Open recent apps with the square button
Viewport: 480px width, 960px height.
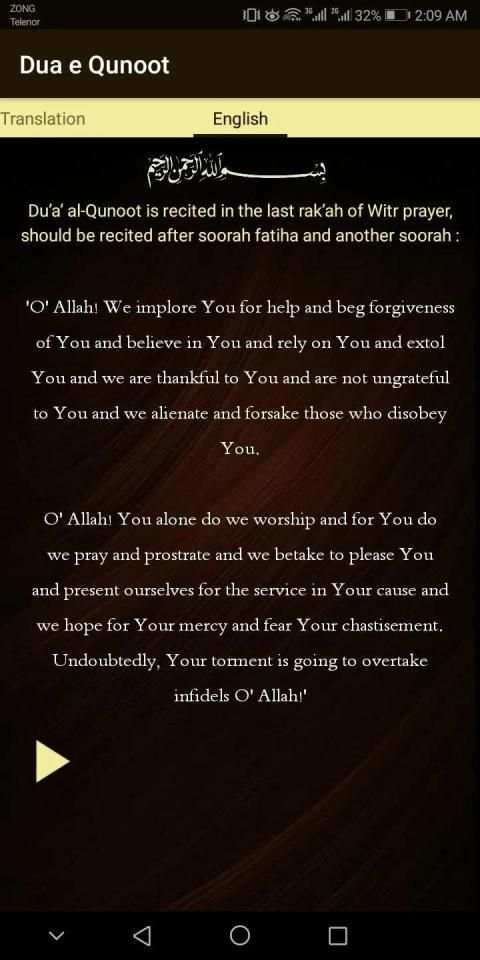pos(337,936)
